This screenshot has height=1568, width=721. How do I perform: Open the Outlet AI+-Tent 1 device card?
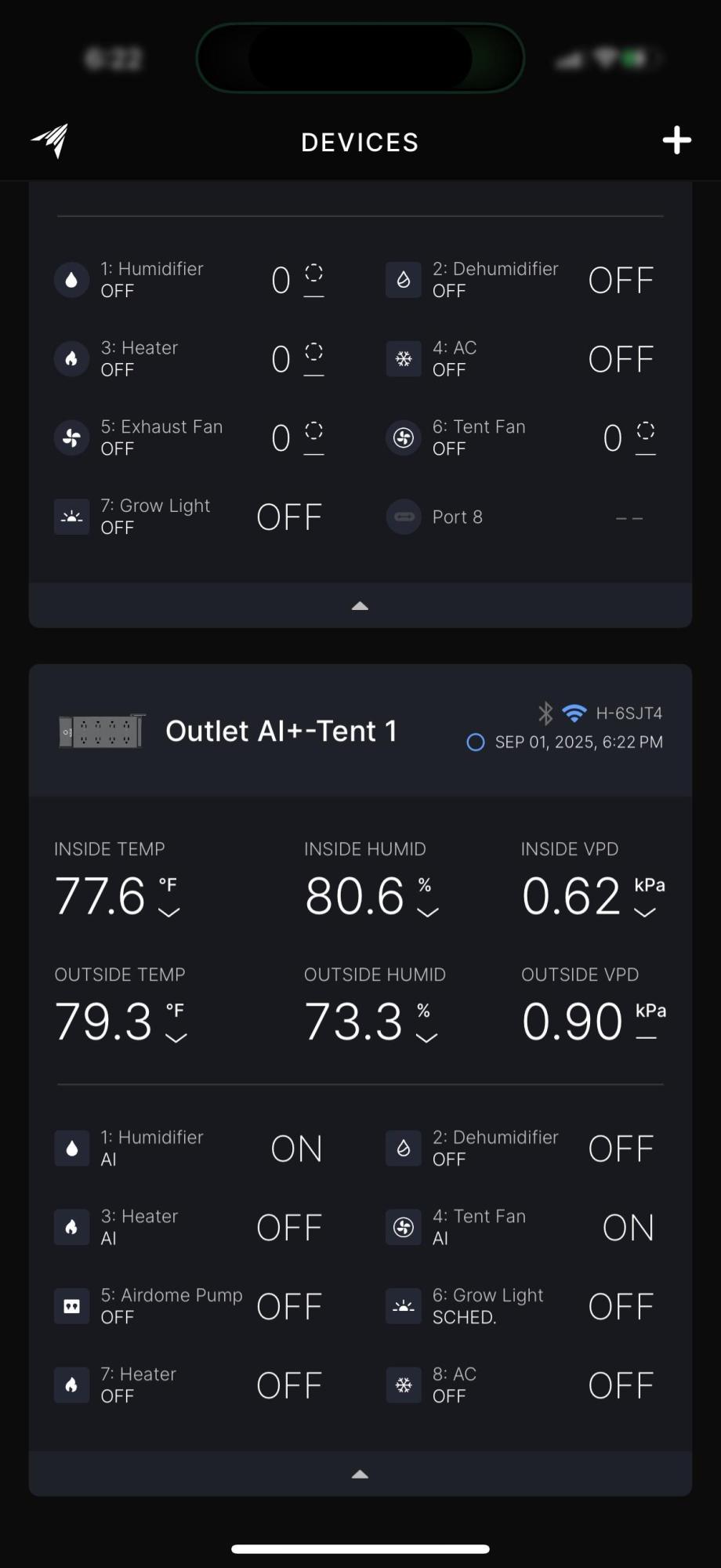click(360, 731)
